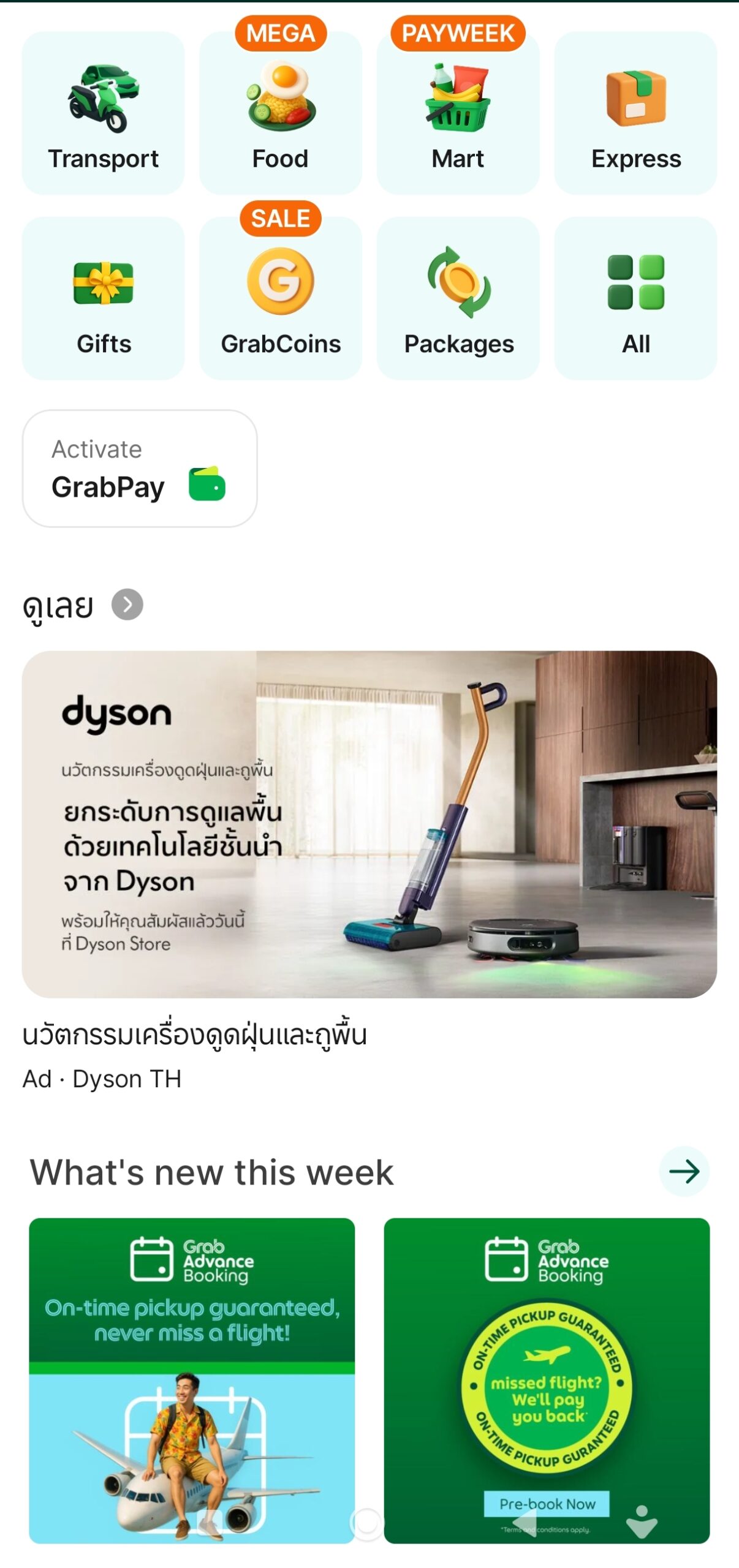This screenshot has height=1568, width=739.
Task: Open the Dyson ad banner
Action: coord(369,824)
